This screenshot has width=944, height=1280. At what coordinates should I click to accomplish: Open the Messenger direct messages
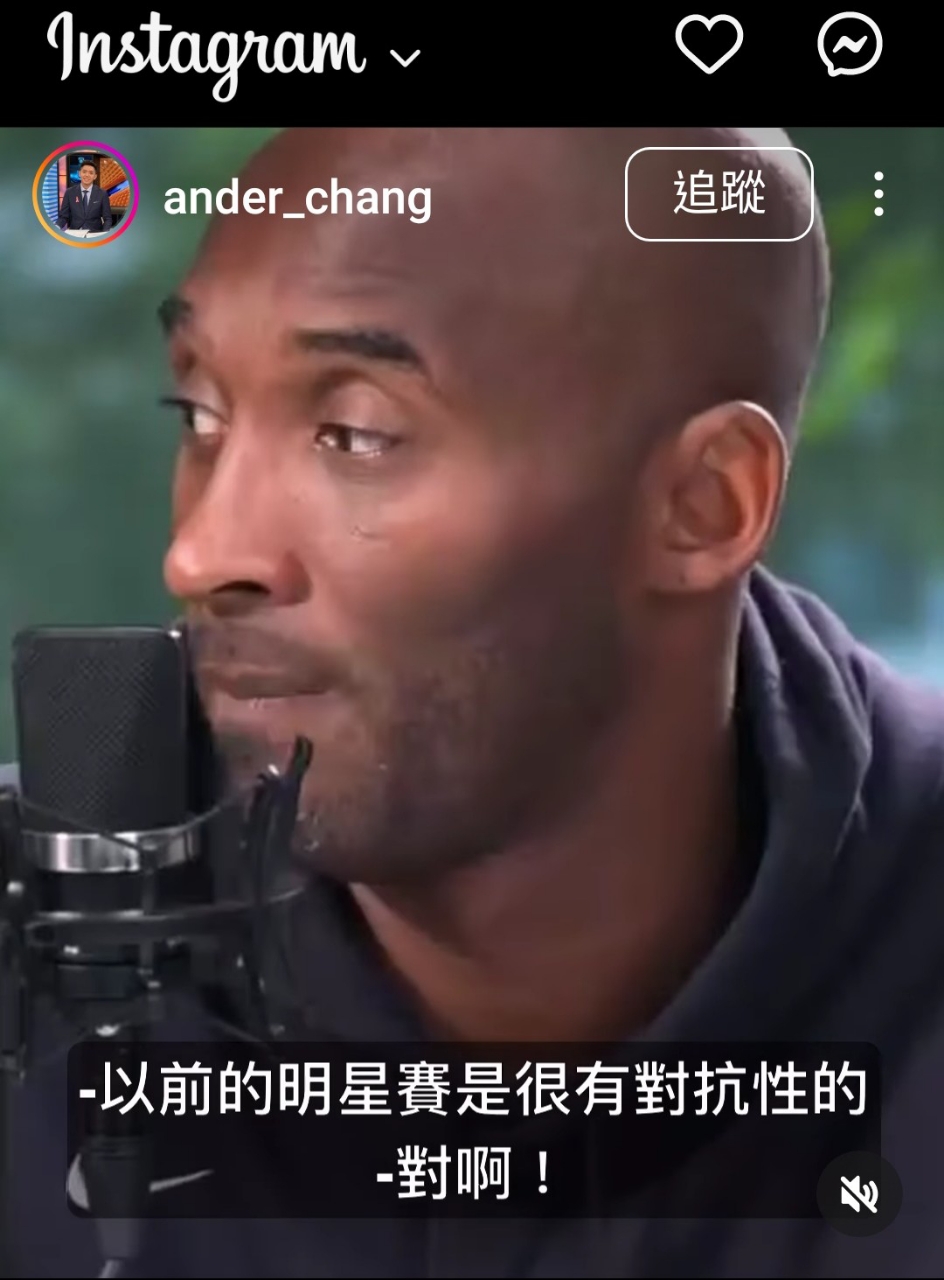coord(850,46)
